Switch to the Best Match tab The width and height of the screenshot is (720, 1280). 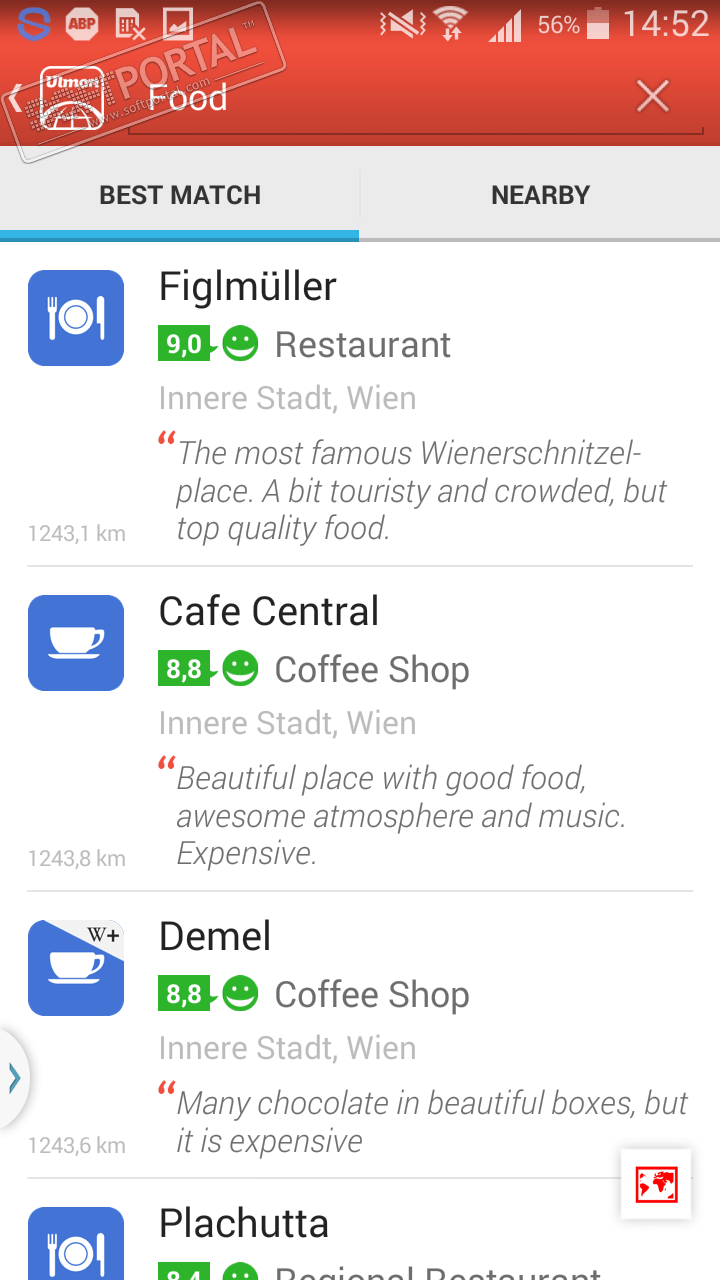[180, 195]
